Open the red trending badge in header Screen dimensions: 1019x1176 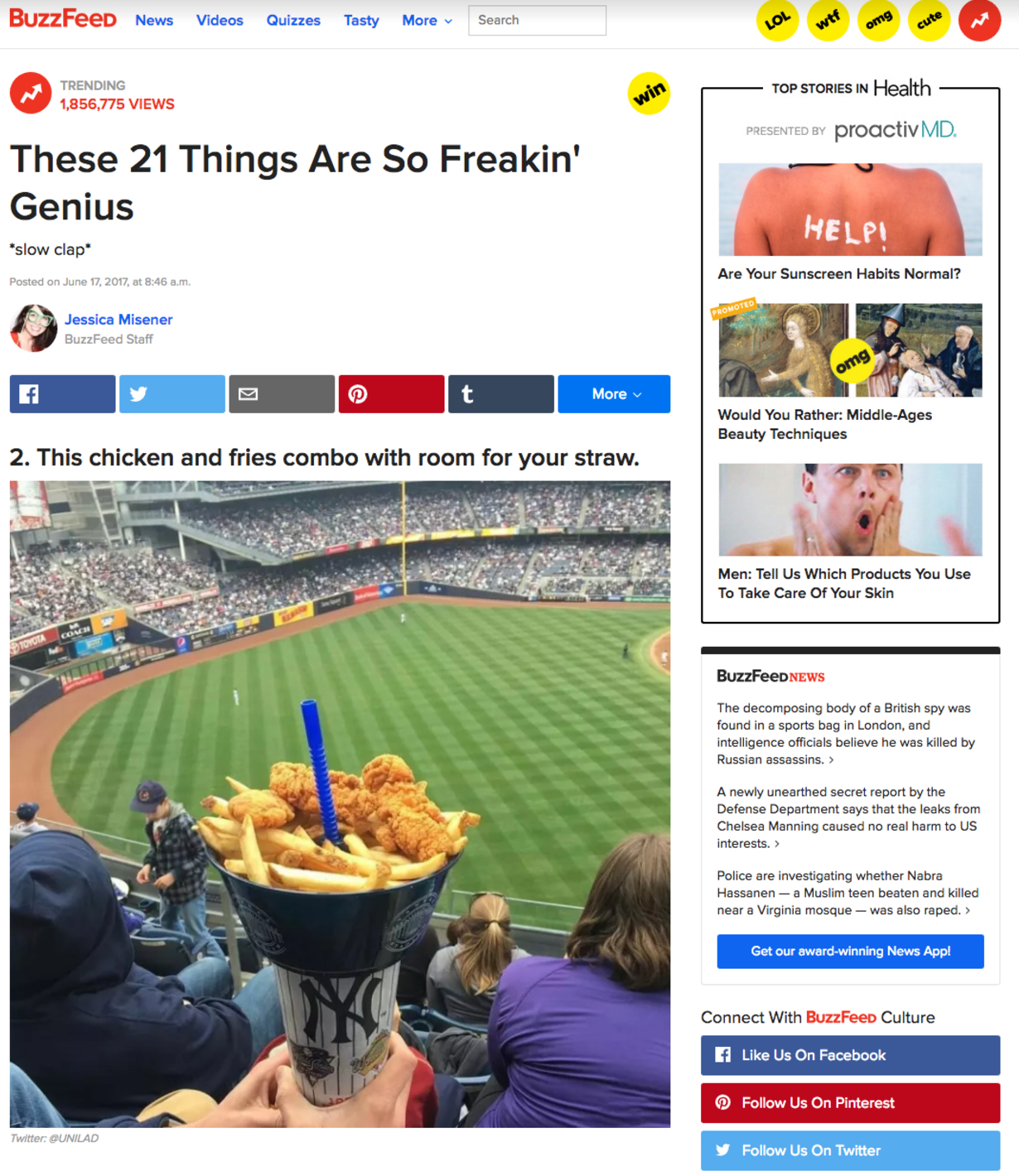click(979, 20)
